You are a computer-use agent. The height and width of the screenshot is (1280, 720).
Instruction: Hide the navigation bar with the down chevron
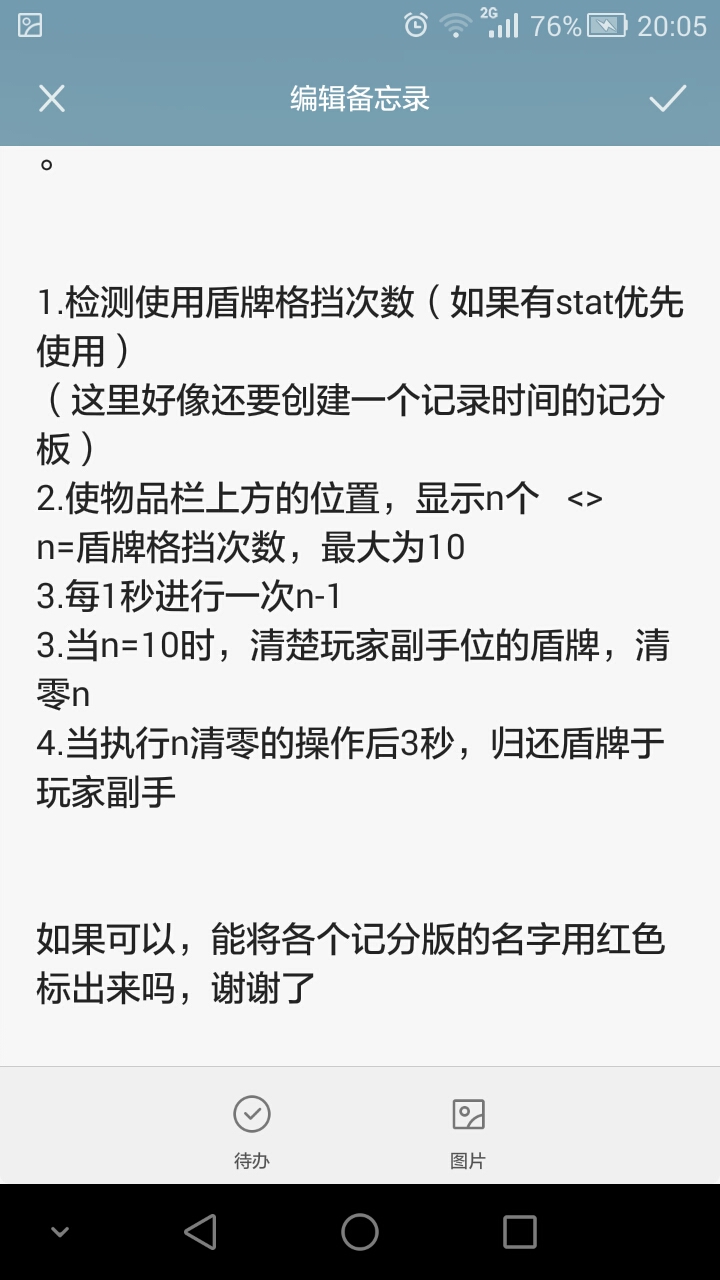coord(60,1232)
